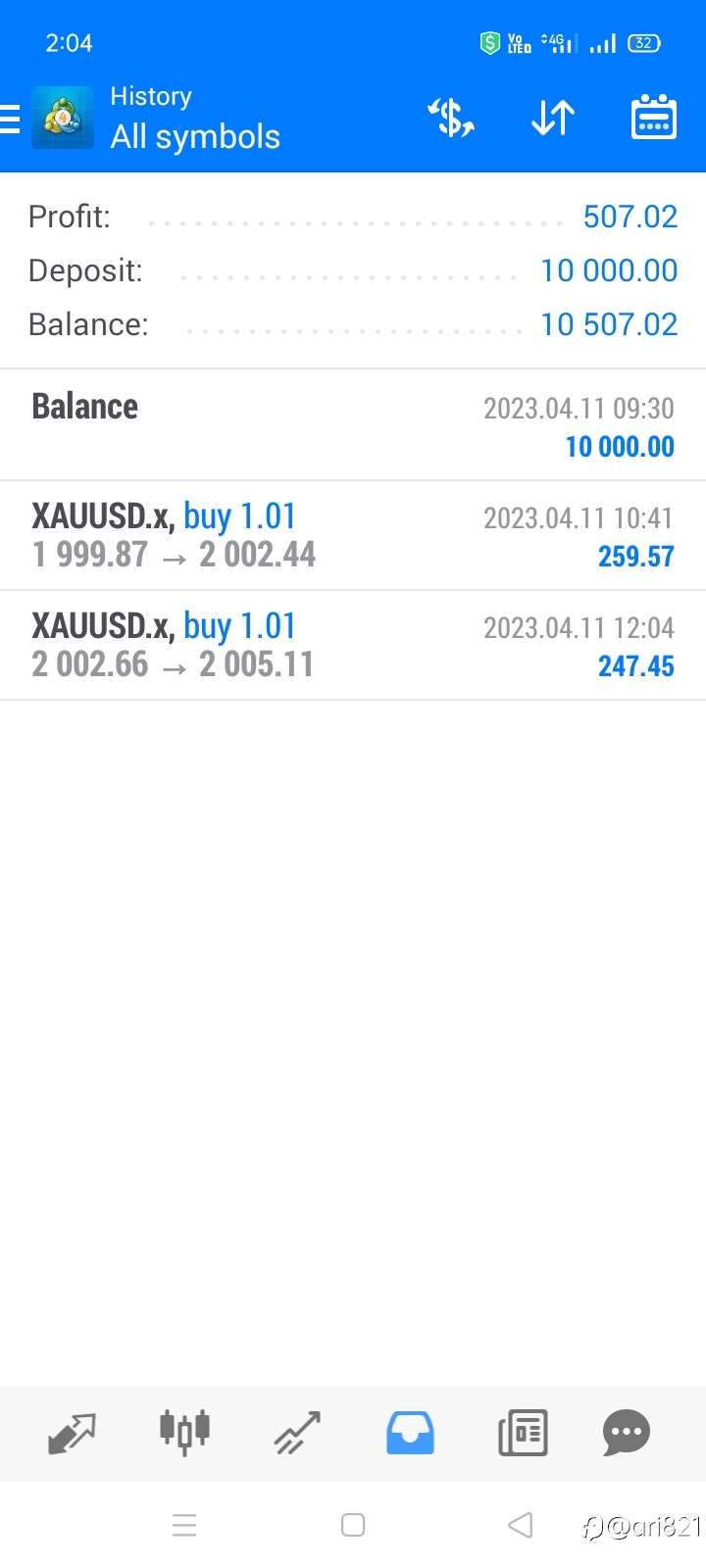Switch to the Quotes arrows tab
The height and width of the screenshot is (1568, 706).
coord(72,1434)
